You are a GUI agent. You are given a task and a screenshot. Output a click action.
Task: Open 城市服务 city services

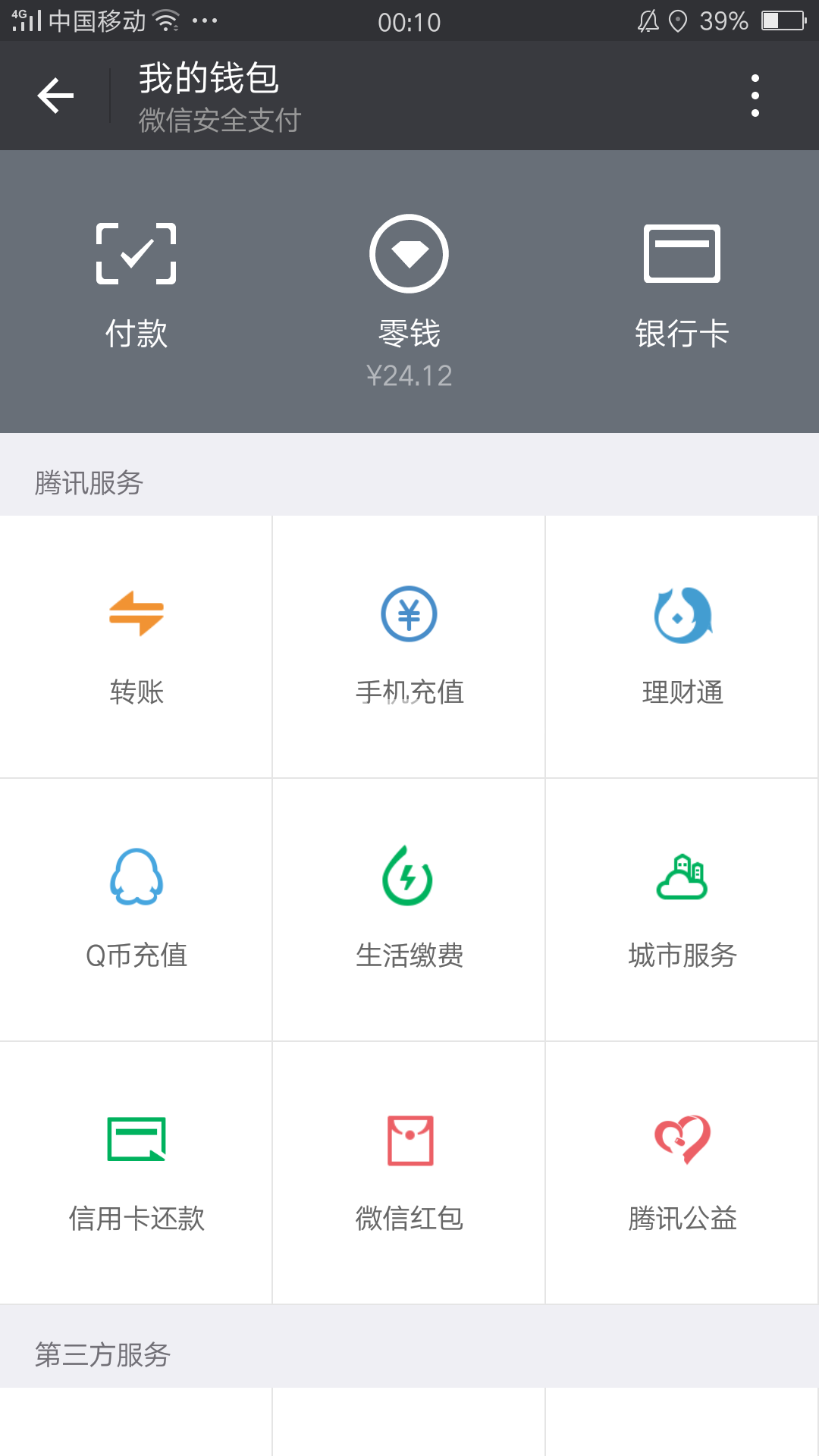pyautogui.click(x=682, y=910)
